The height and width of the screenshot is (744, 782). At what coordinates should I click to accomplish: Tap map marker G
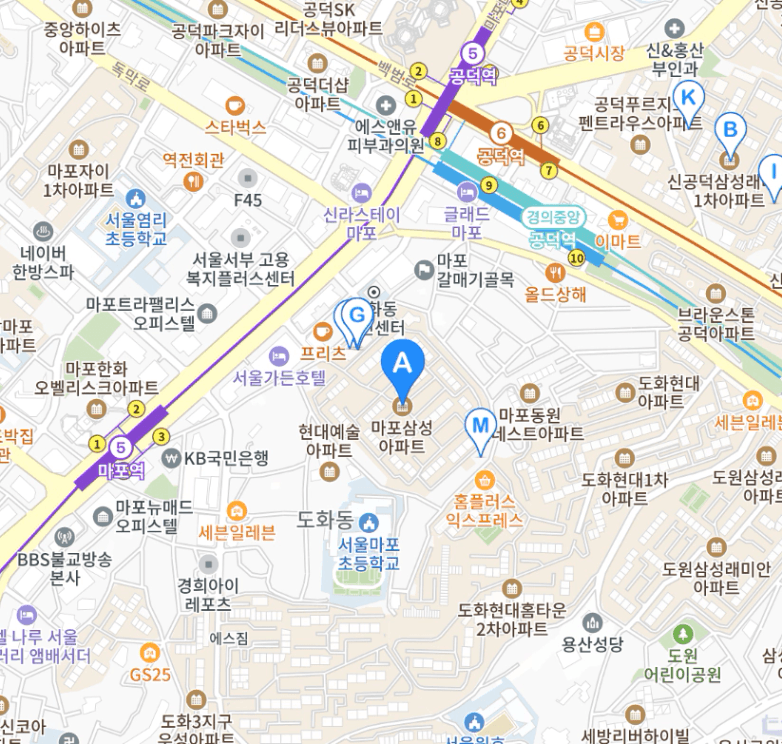click(356, 318)
